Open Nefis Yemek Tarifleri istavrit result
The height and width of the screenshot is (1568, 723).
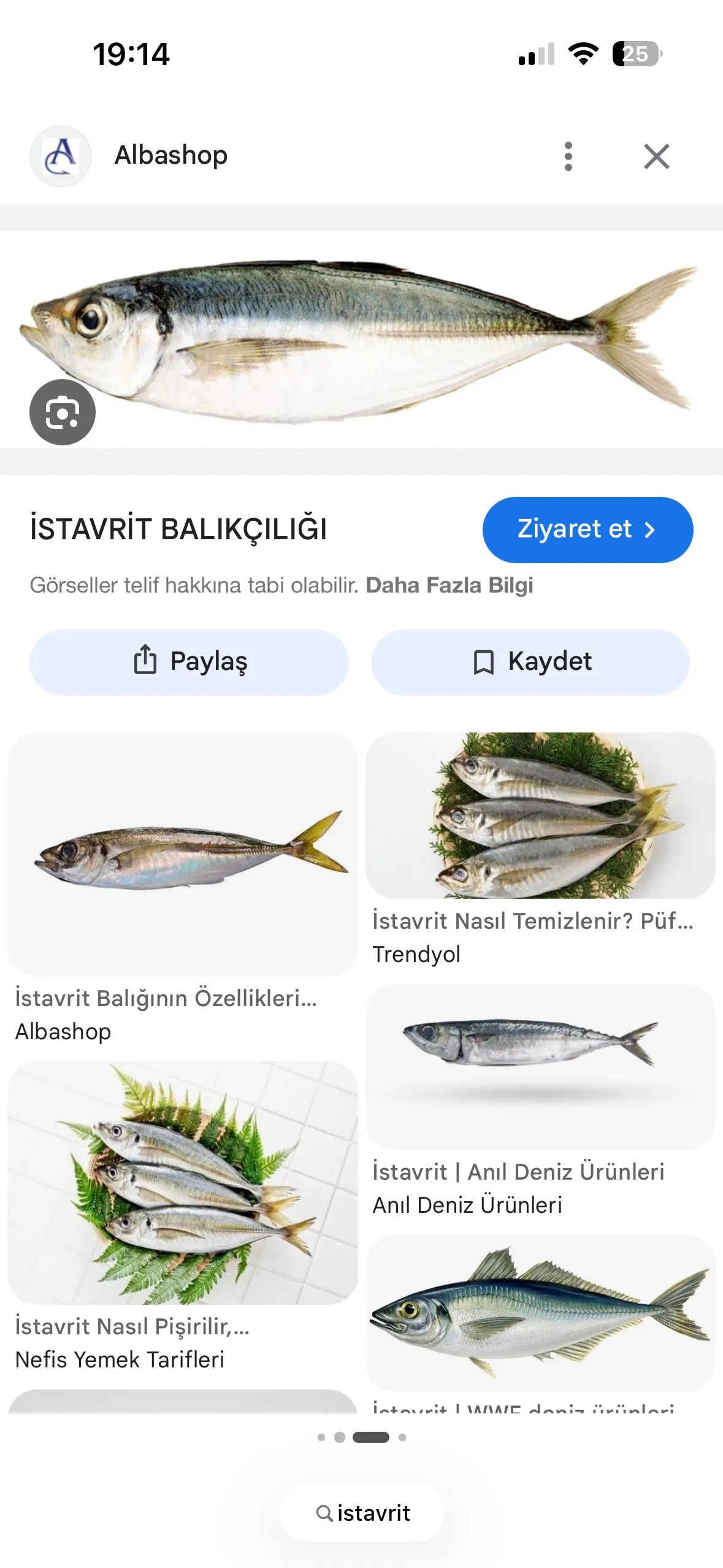tap(182, 1183)
